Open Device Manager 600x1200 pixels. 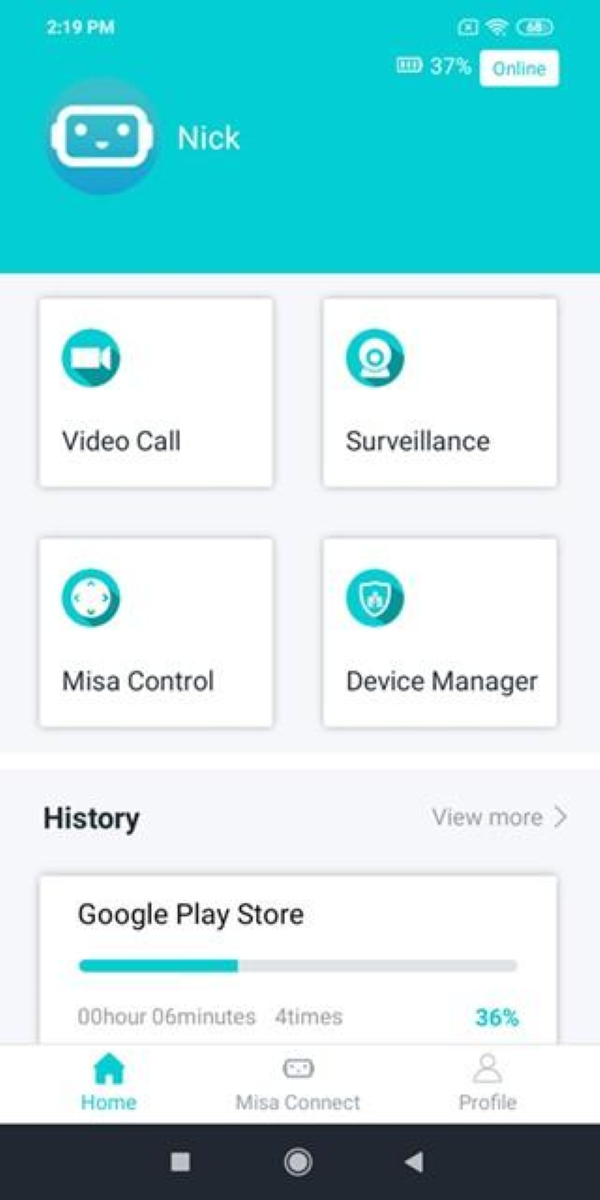(x=440, y=632)
